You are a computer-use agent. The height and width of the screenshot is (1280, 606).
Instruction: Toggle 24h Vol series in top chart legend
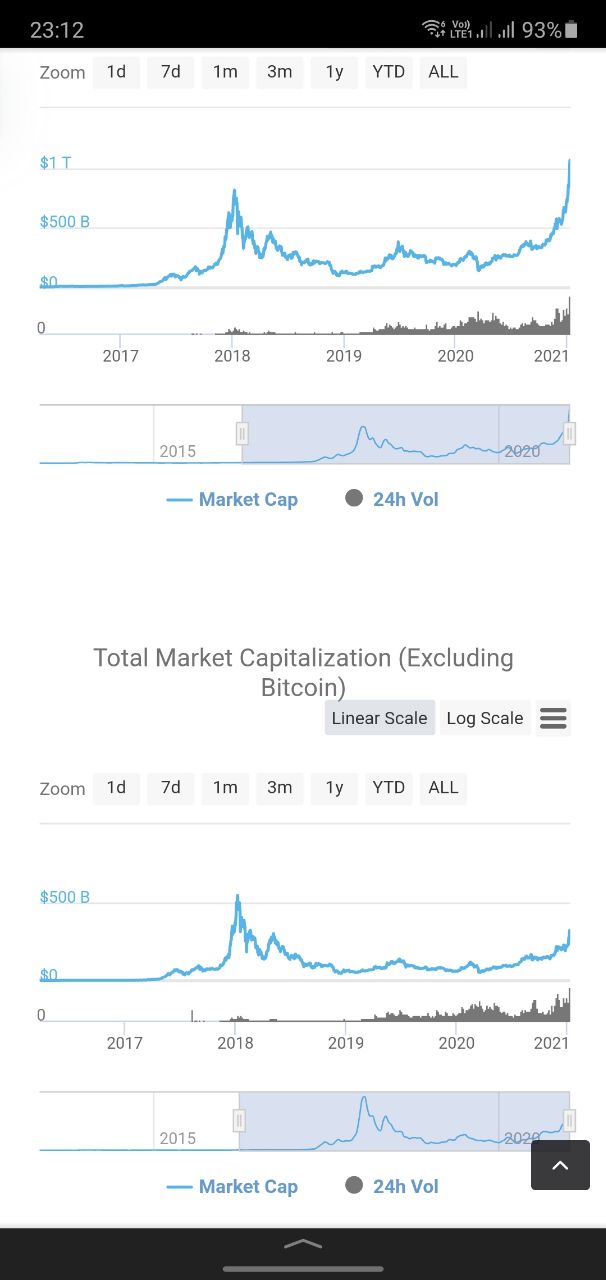(x=392, y=499)
